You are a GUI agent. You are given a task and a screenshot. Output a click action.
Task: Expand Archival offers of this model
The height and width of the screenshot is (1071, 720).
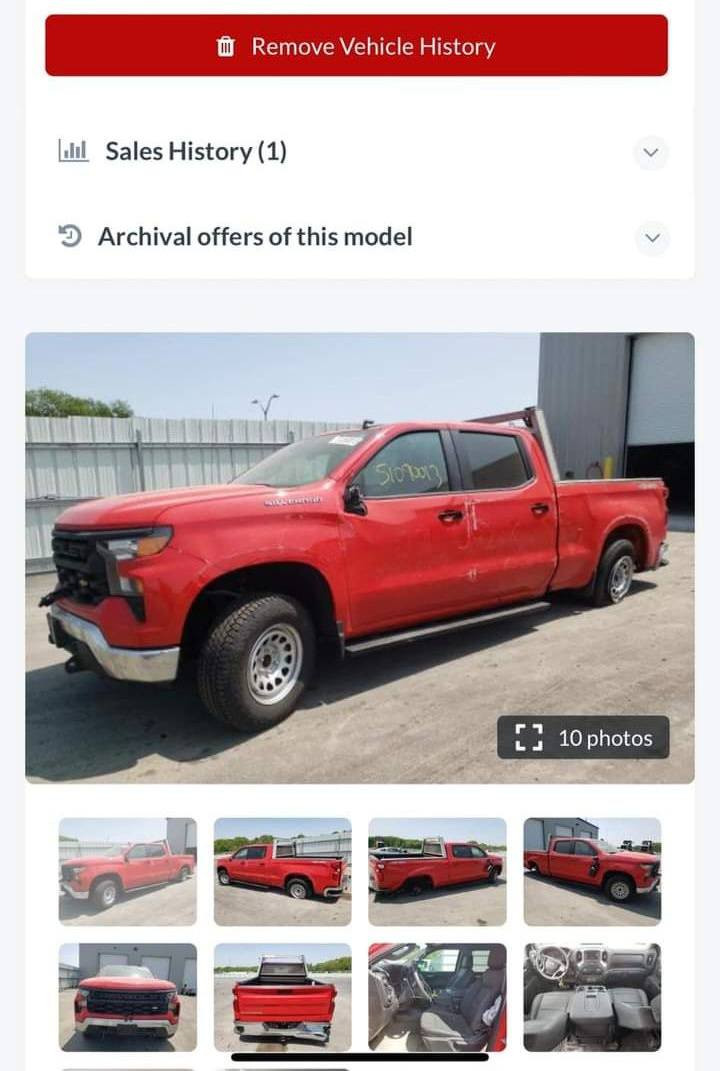click(651, 238)
